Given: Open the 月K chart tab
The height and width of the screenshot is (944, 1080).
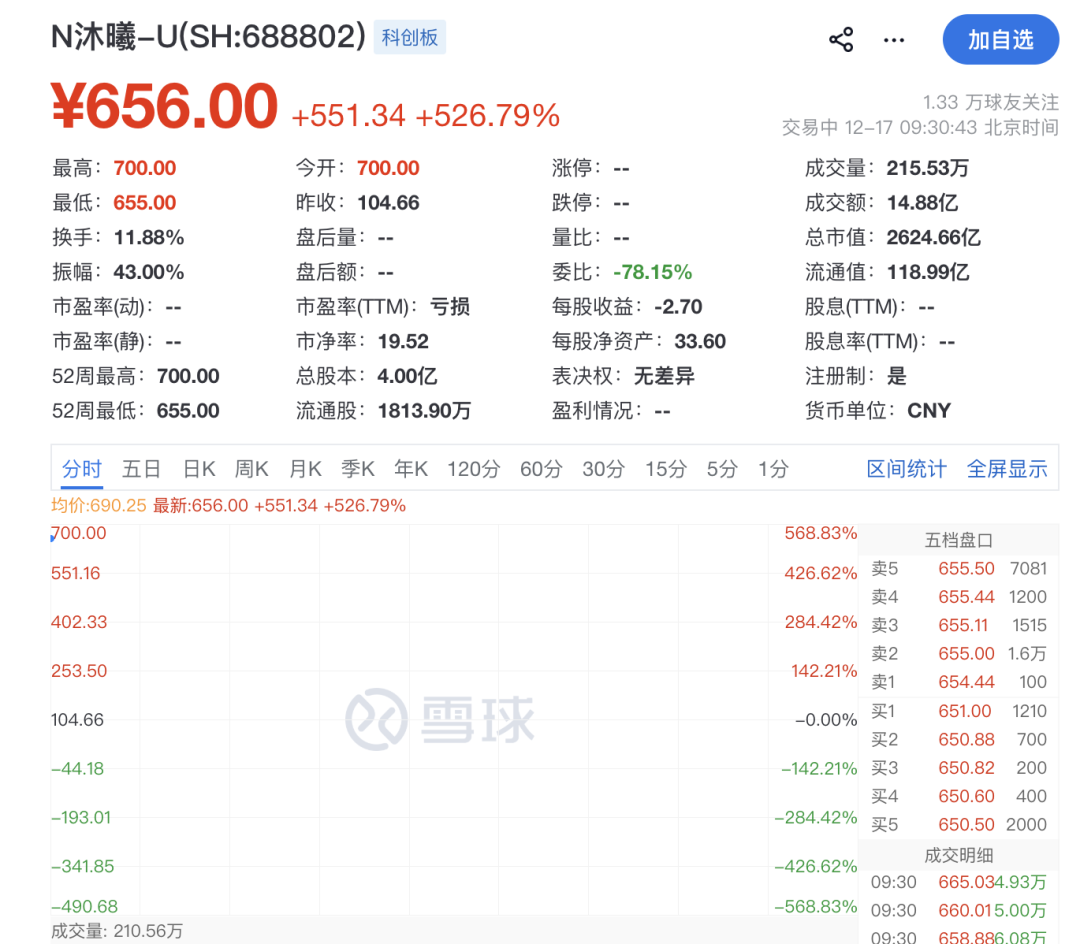Looking at the screenshot, I should (x=305, y=469).
